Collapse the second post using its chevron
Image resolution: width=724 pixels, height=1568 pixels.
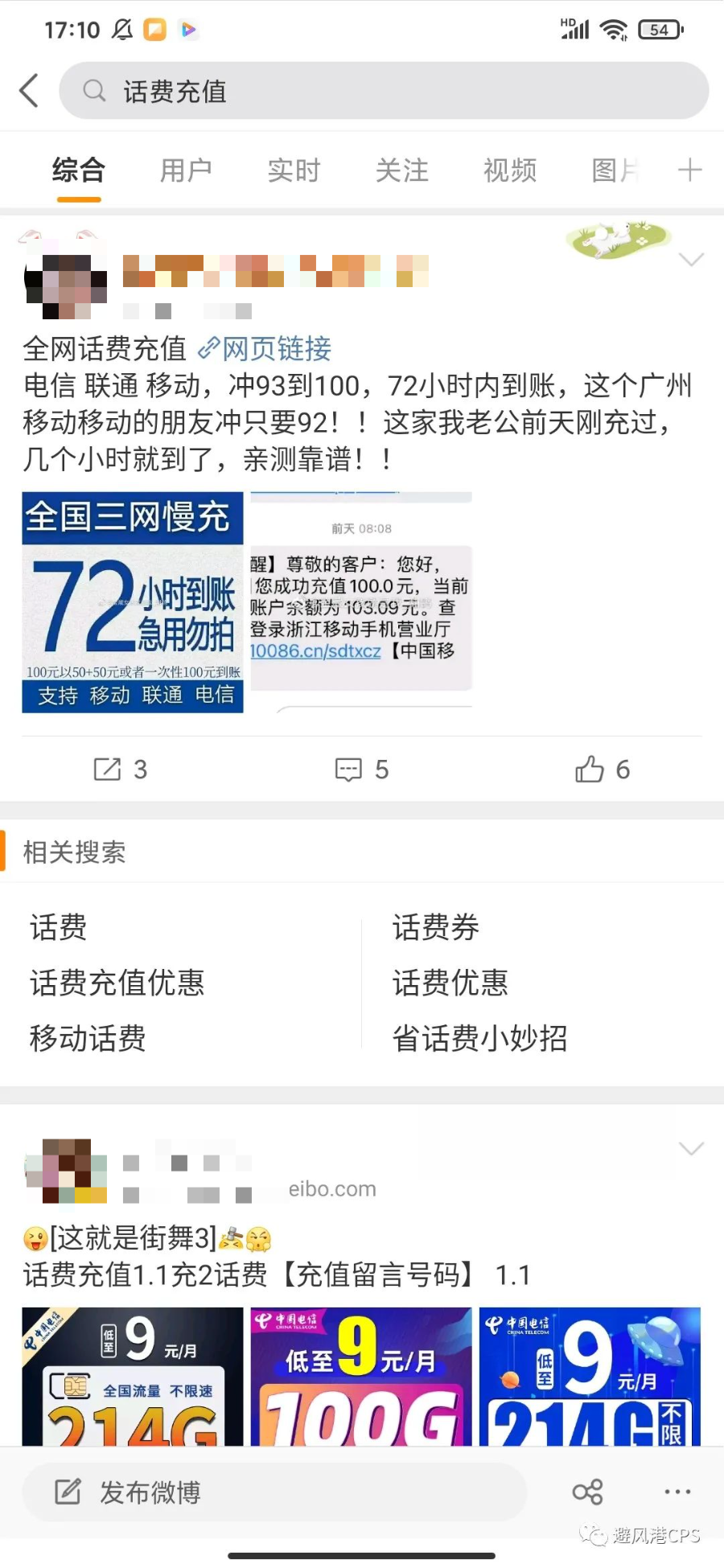click(692, 1148)
